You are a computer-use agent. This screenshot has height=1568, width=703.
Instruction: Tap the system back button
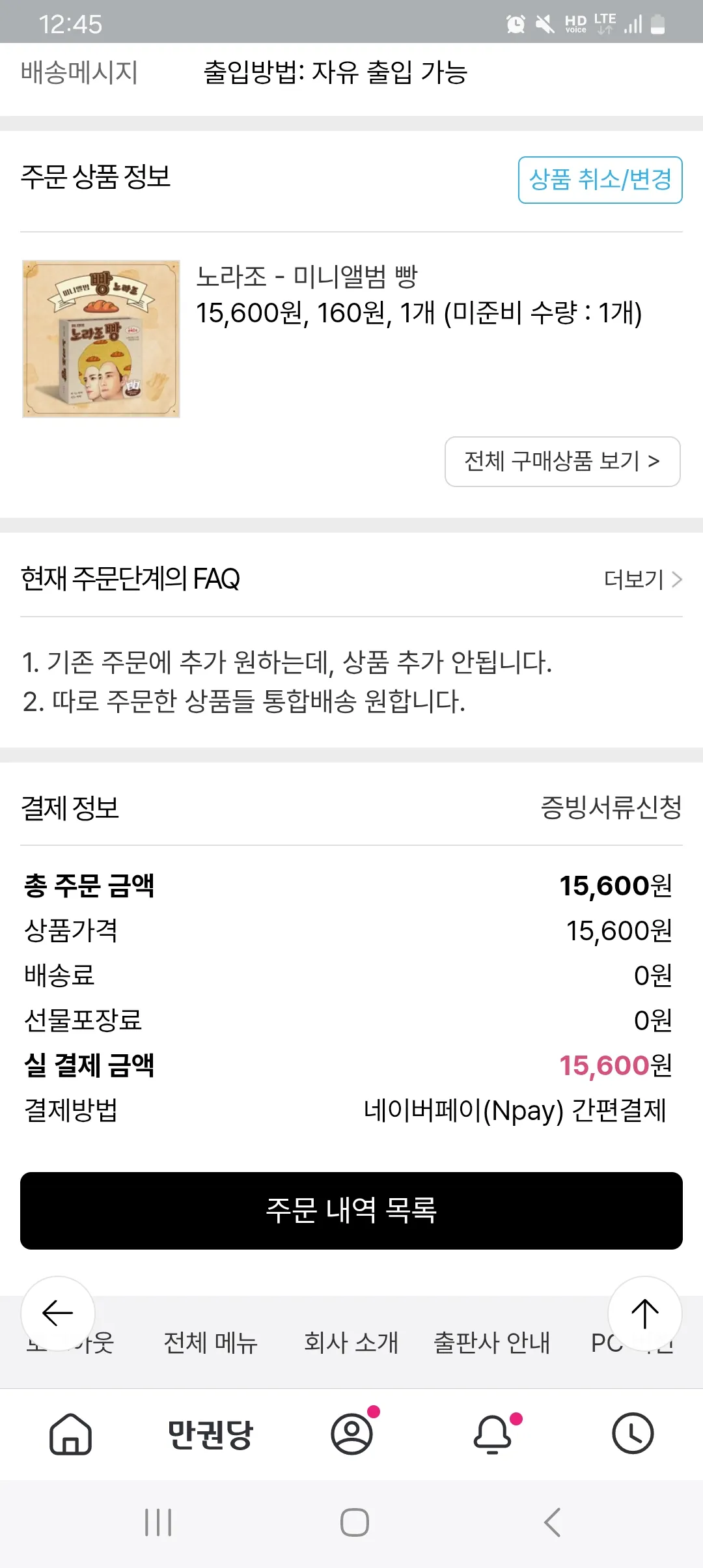pyautogui.click(x=552, y=1522)
